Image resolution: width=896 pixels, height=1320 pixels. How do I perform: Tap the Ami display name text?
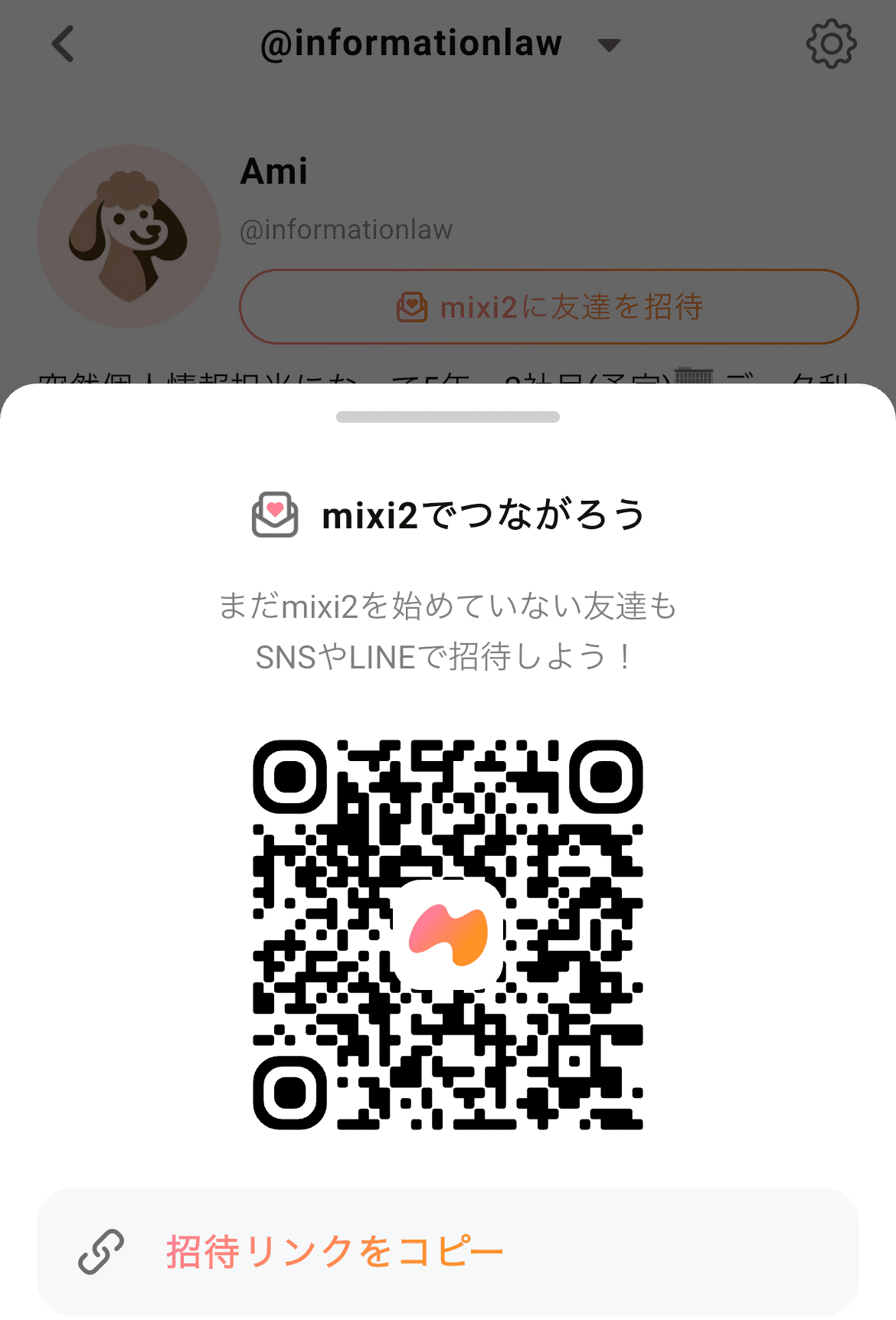(x=273, y=172)
